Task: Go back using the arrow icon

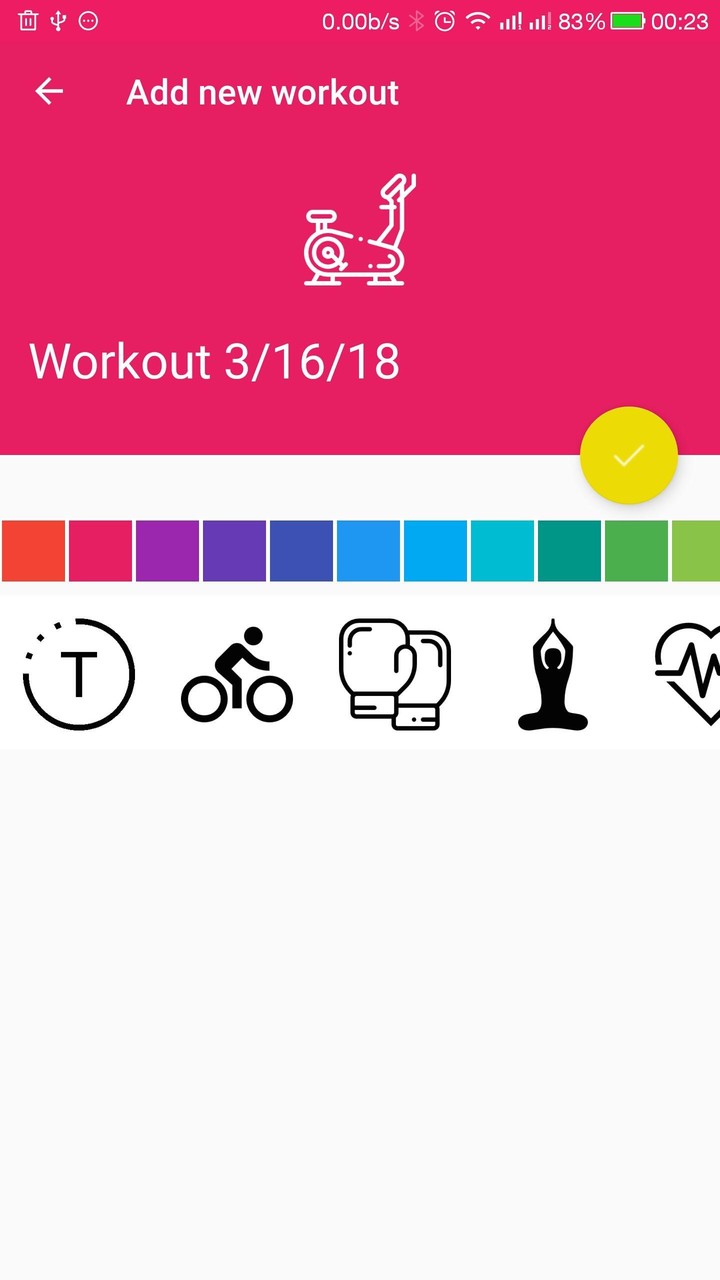Action: click(49, 92)
